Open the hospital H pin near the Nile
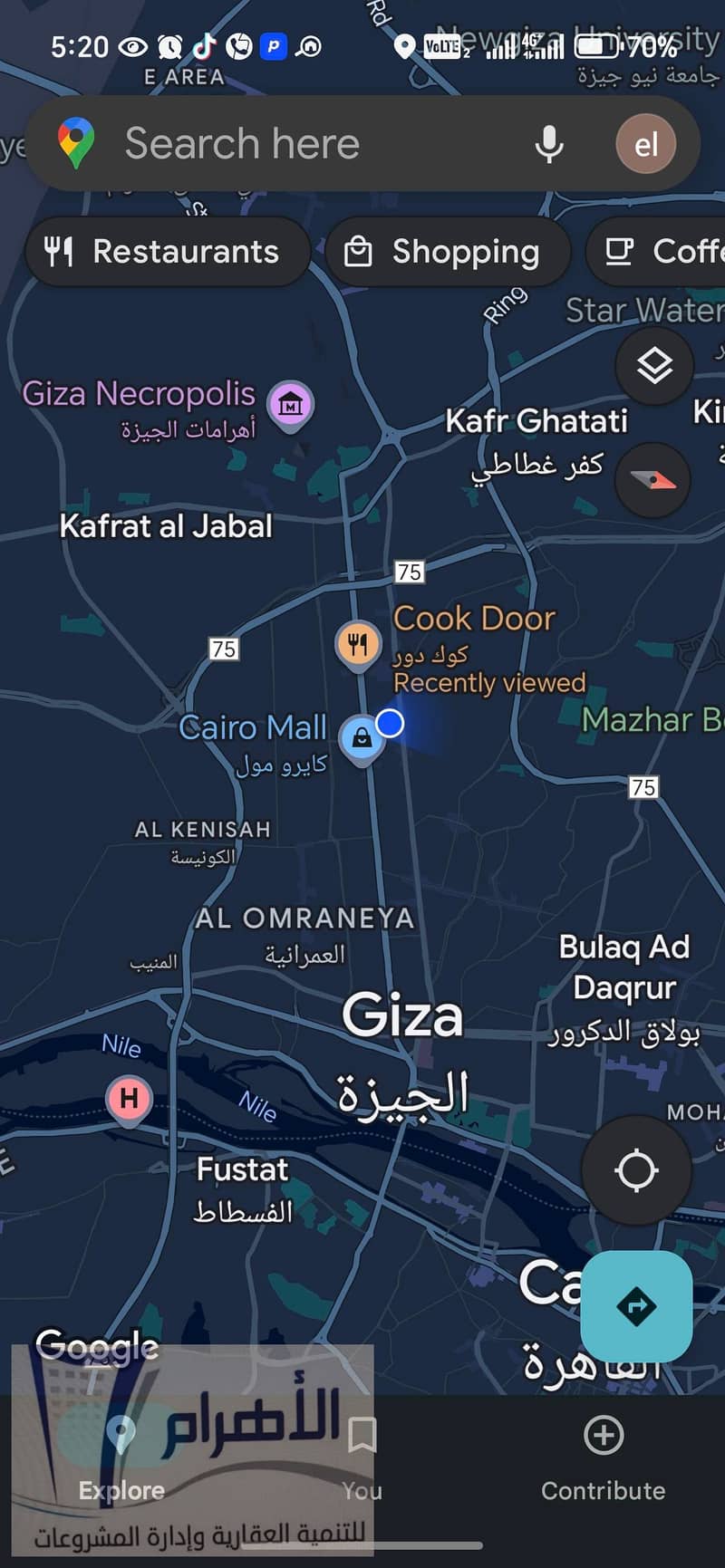725x1568 pixels. pyautogui.click(x=129, y=1099)
